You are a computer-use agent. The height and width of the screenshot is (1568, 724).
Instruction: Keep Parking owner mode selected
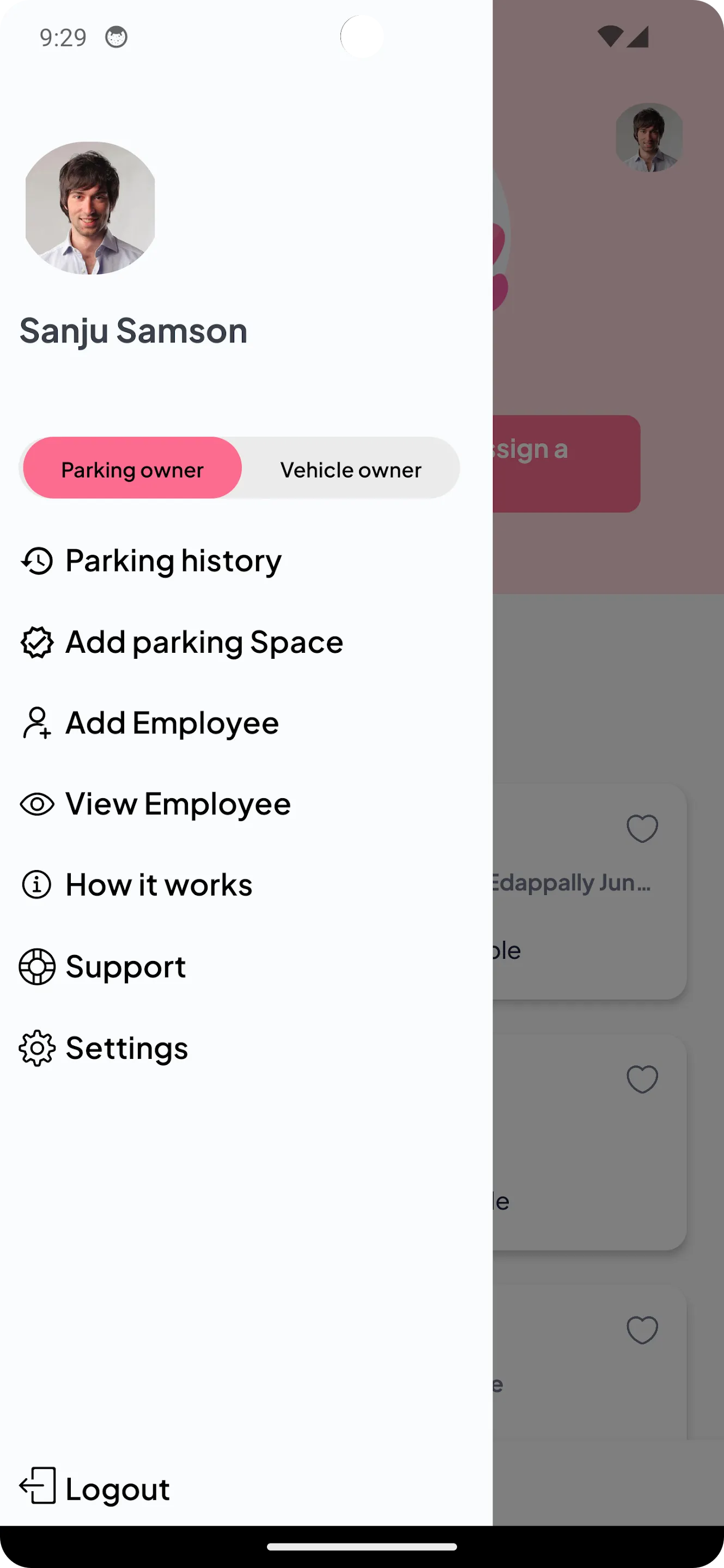[x=131, y=469]
